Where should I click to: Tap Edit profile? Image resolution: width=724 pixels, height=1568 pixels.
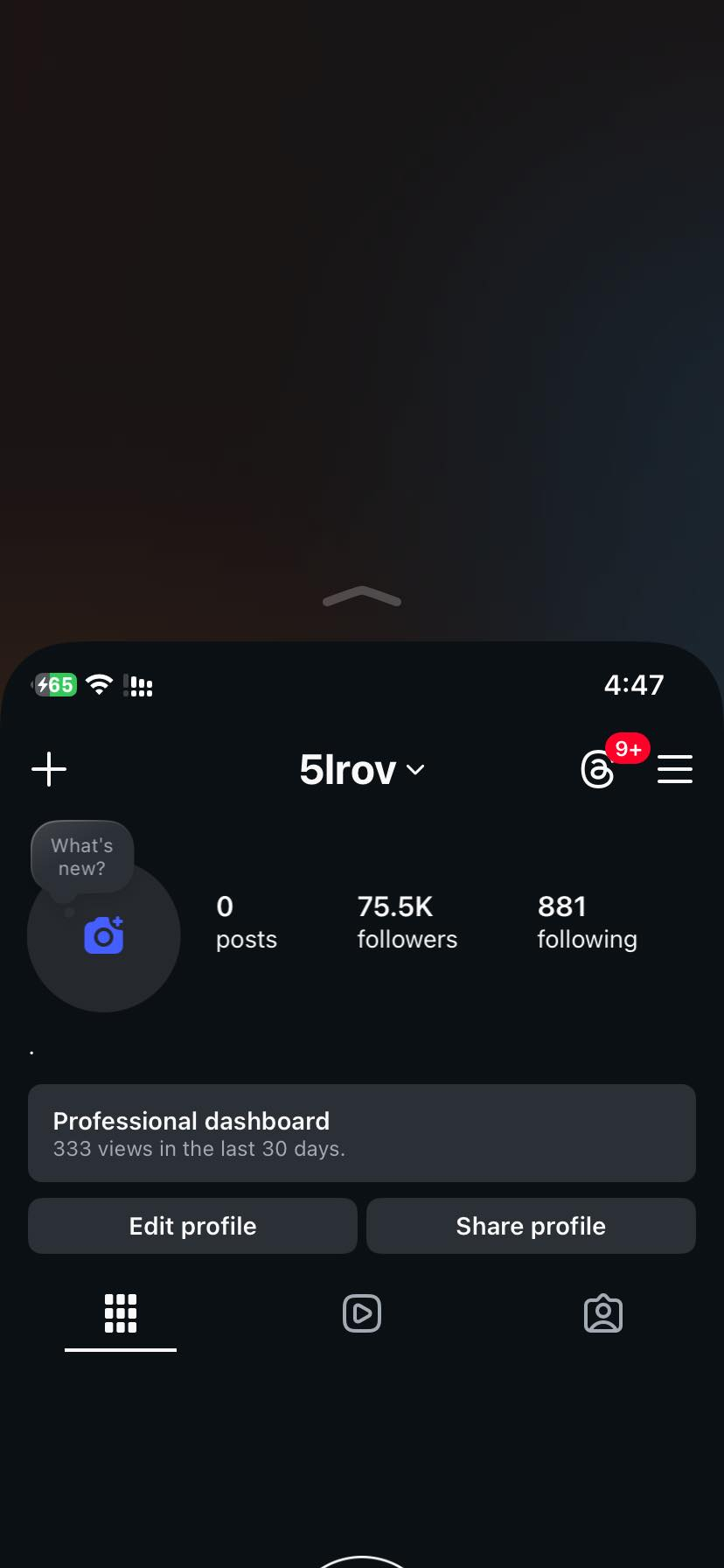pos(192,1226)
